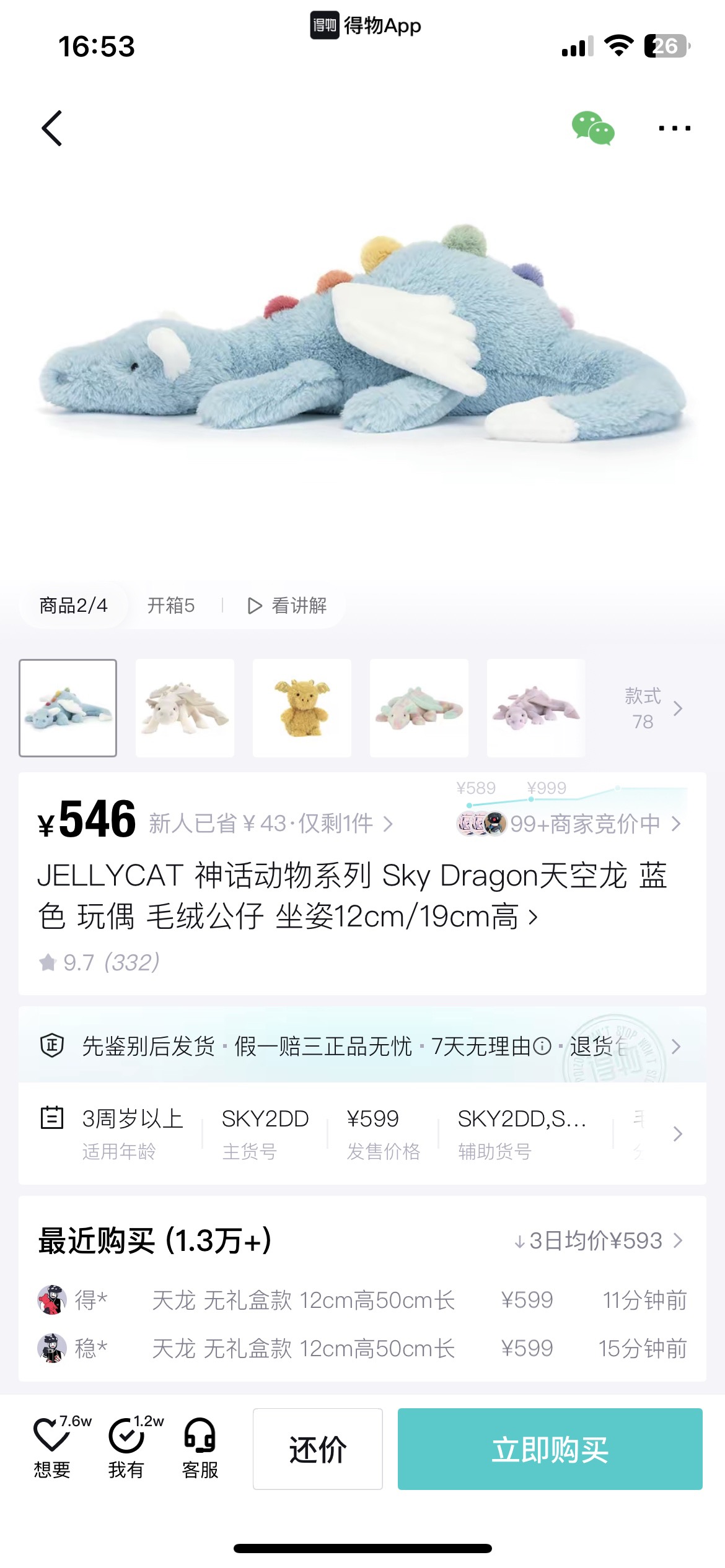The image size is (725, 1568).
Task: Go back using the top-left arrow
Action: (52, 128)
